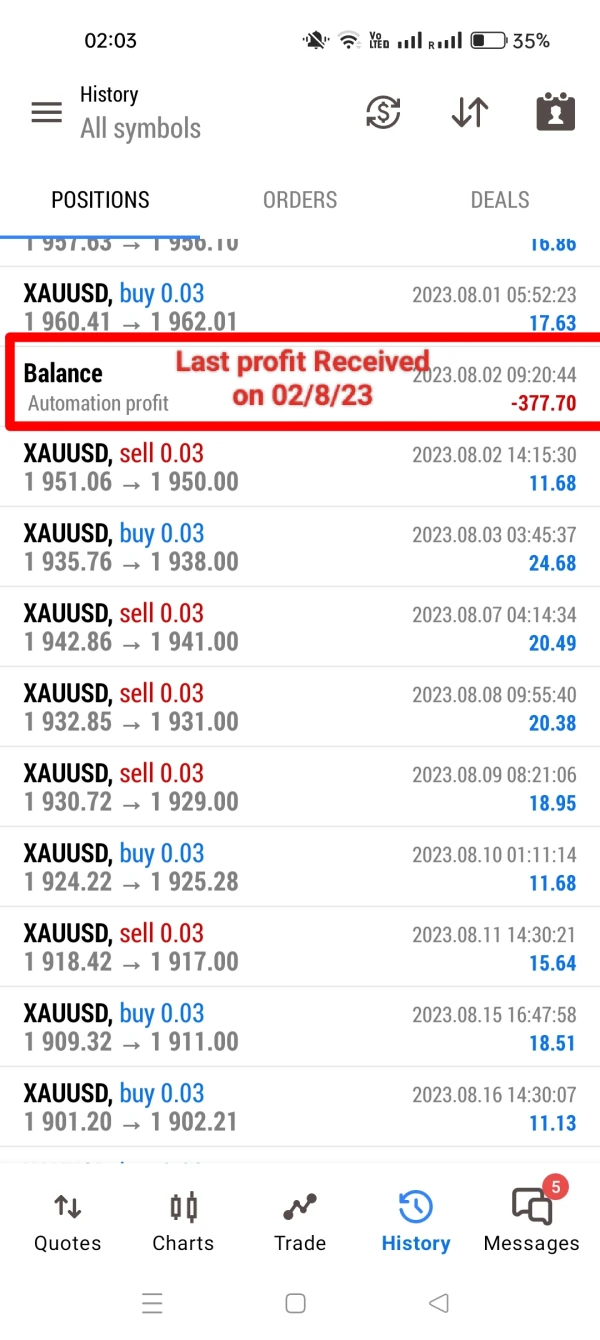Open the hamburger drawer menu

click(x=47, y=112)
